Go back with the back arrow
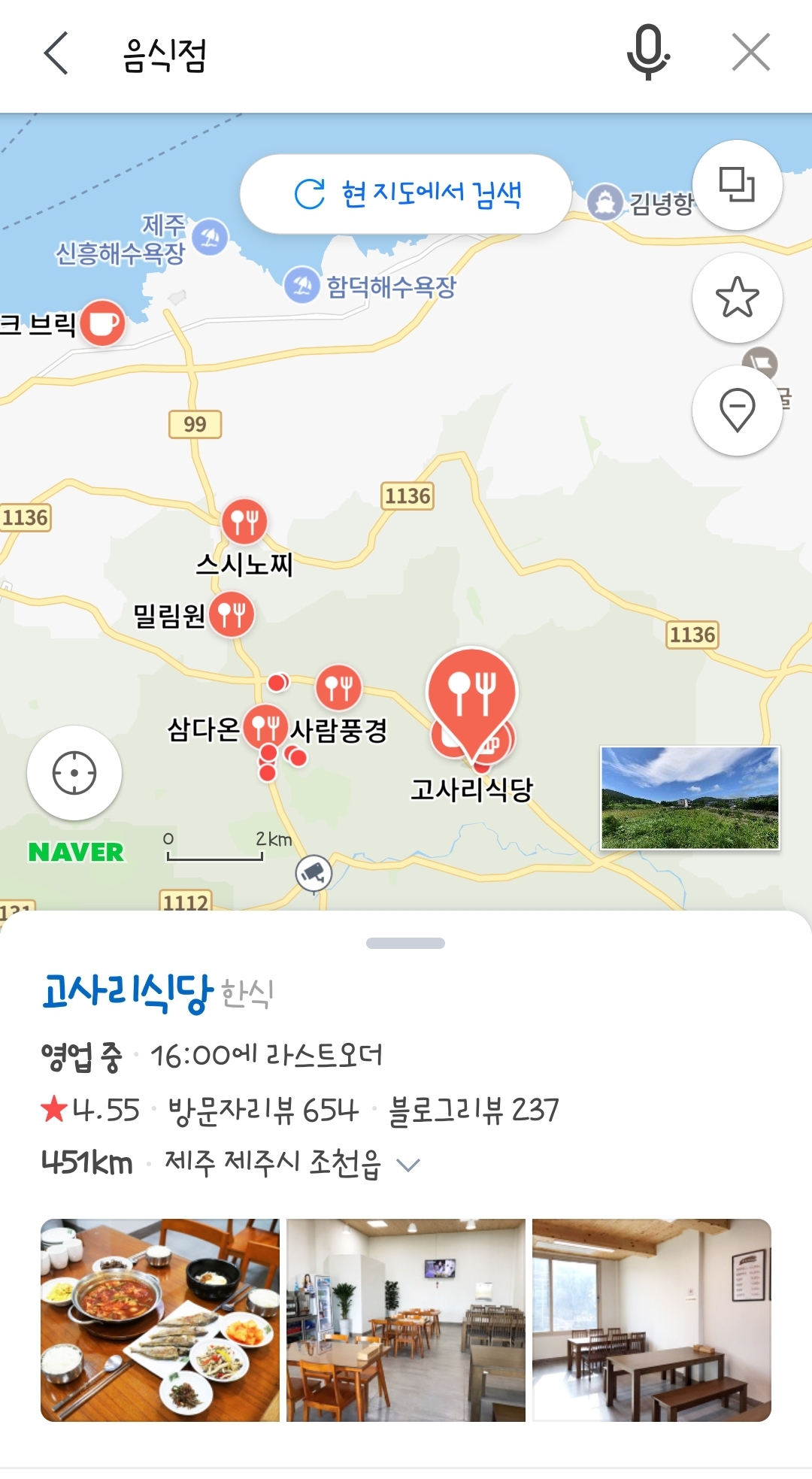The image size is (812, 1479). pyautogui.click(x=56, y=53)
